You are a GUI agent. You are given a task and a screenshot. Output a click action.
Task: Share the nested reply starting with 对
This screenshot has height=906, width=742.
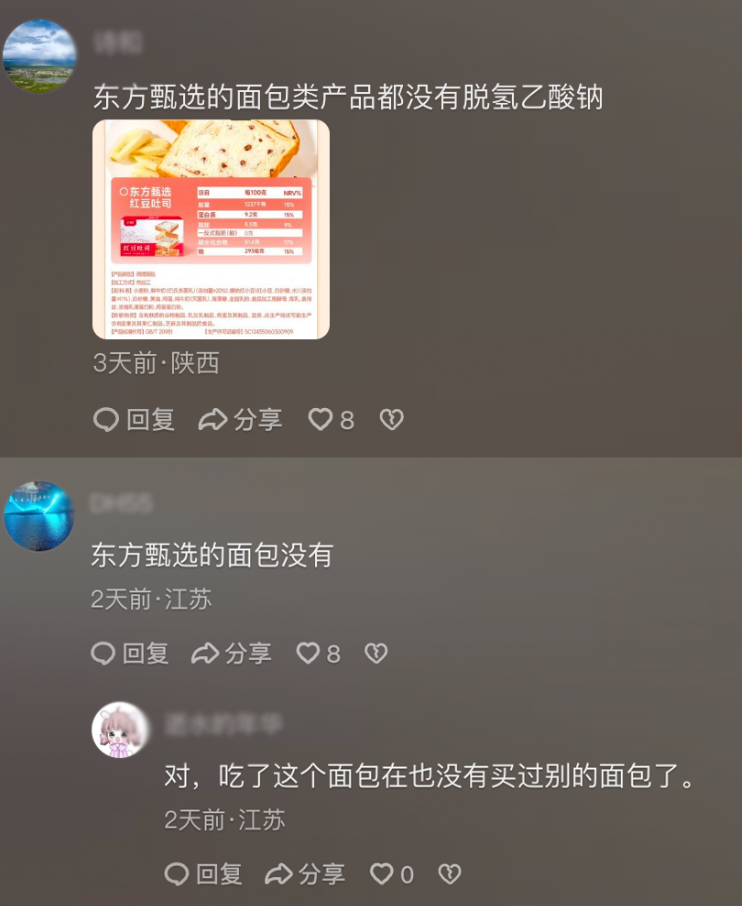(x=304, y=875)
